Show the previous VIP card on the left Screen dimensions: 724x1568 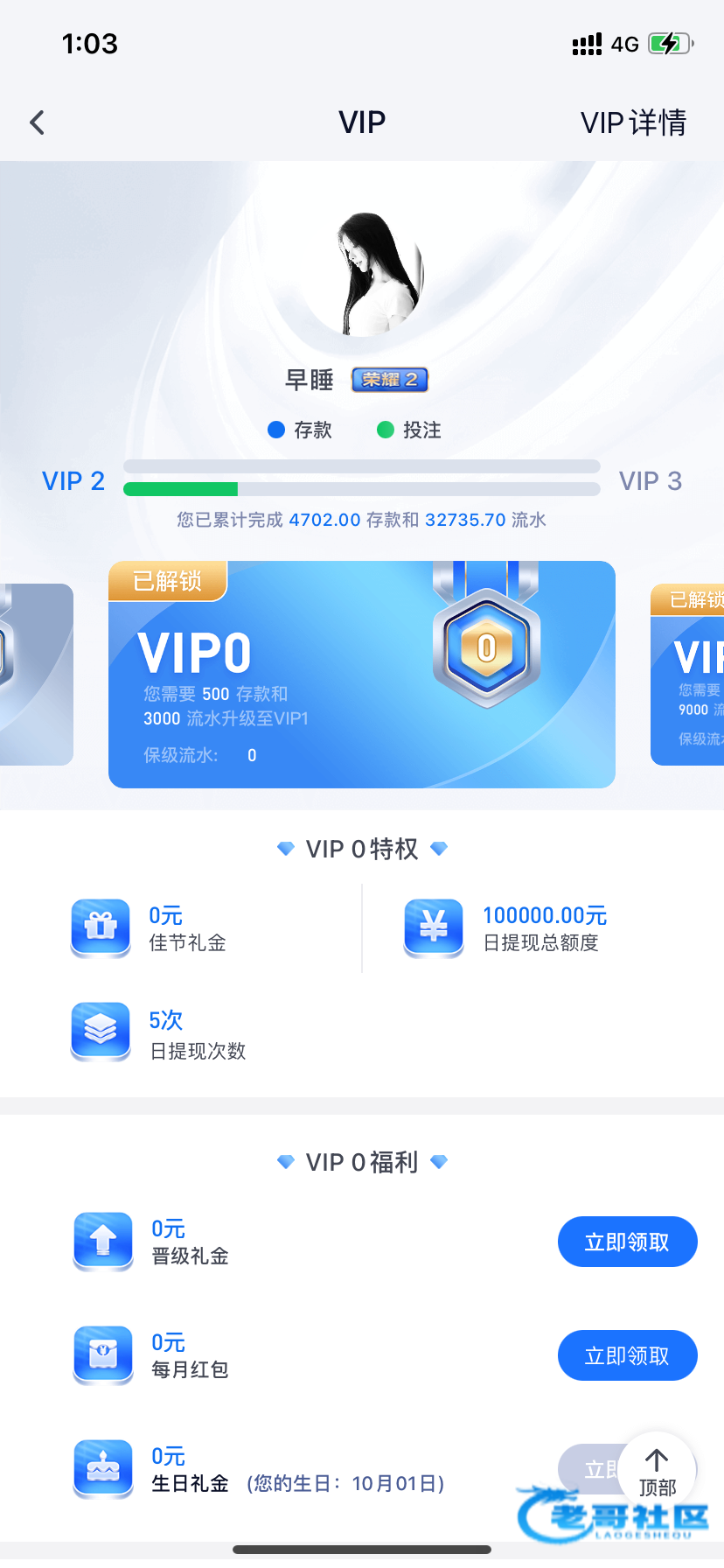(37, 675)
